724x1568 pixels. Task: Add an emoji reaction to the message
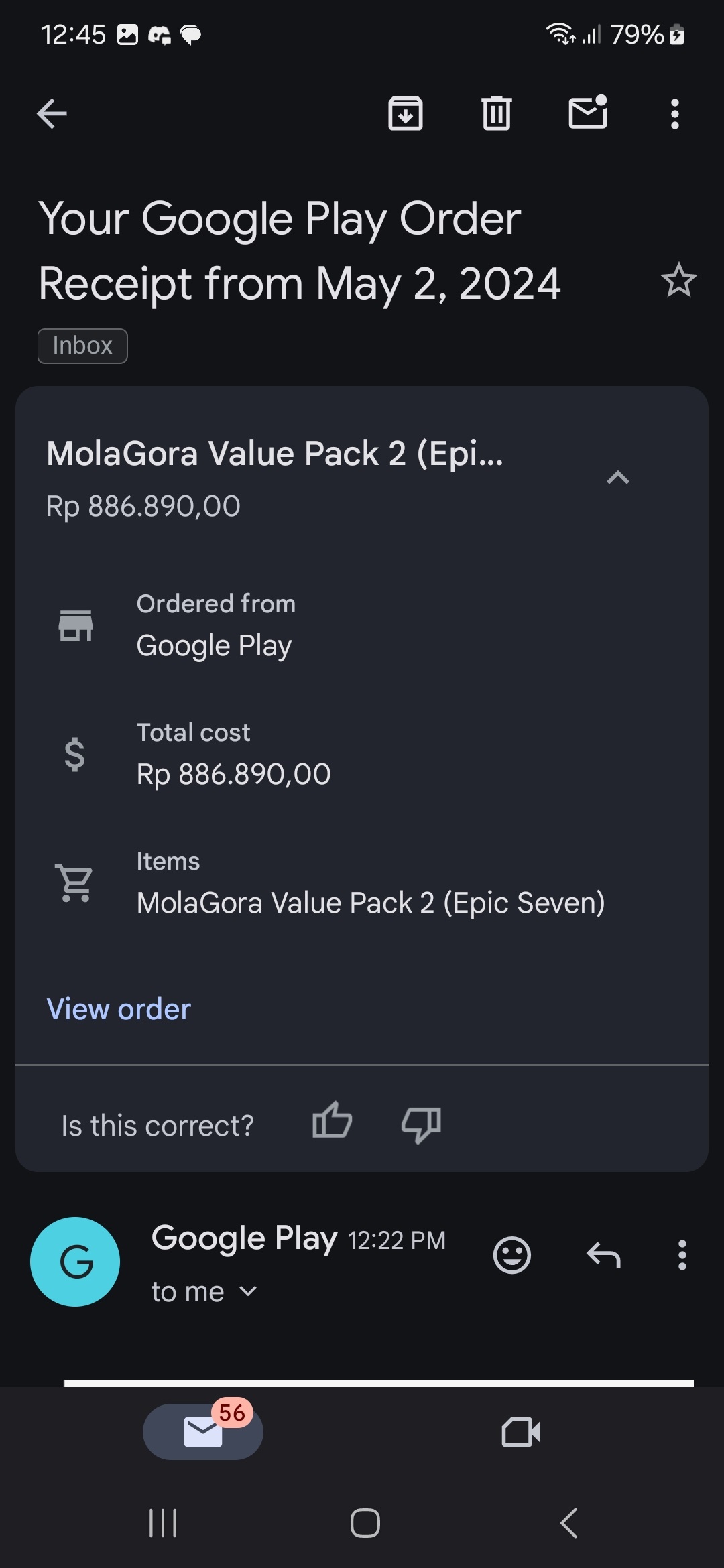pyautogui.click(x=512, y=1255)
